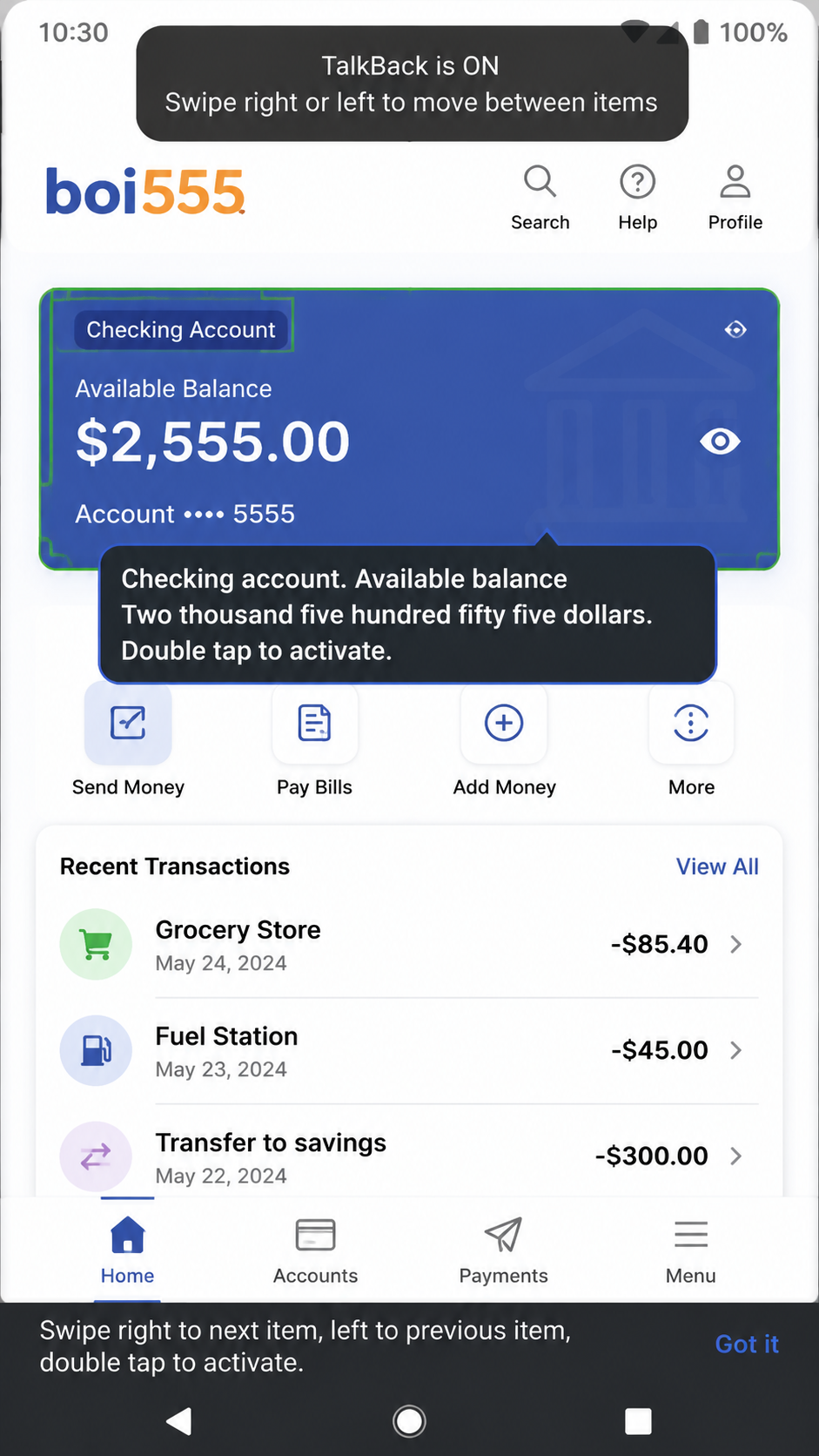Switch to the Accounts tab
This screenshot has width=819, height=1456.
pos(315,1251)
